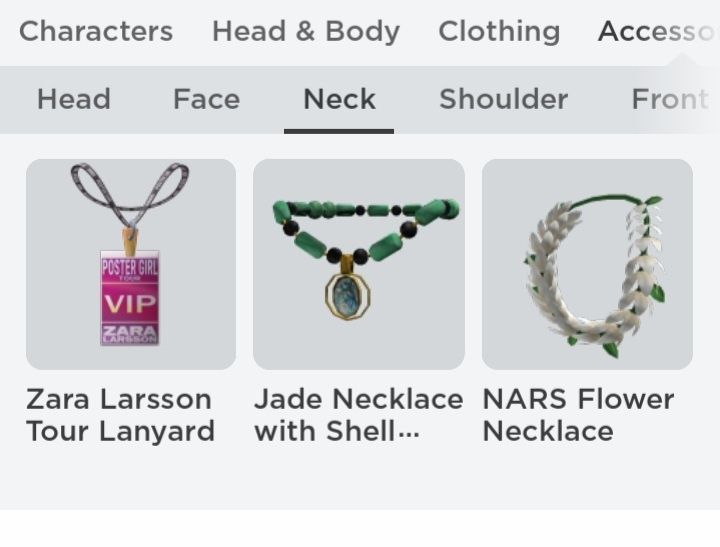Screen dimensions: 720x547
Task: Equip the Zara Larsson Tour Lanyard
Action: (x=131, y=265)
